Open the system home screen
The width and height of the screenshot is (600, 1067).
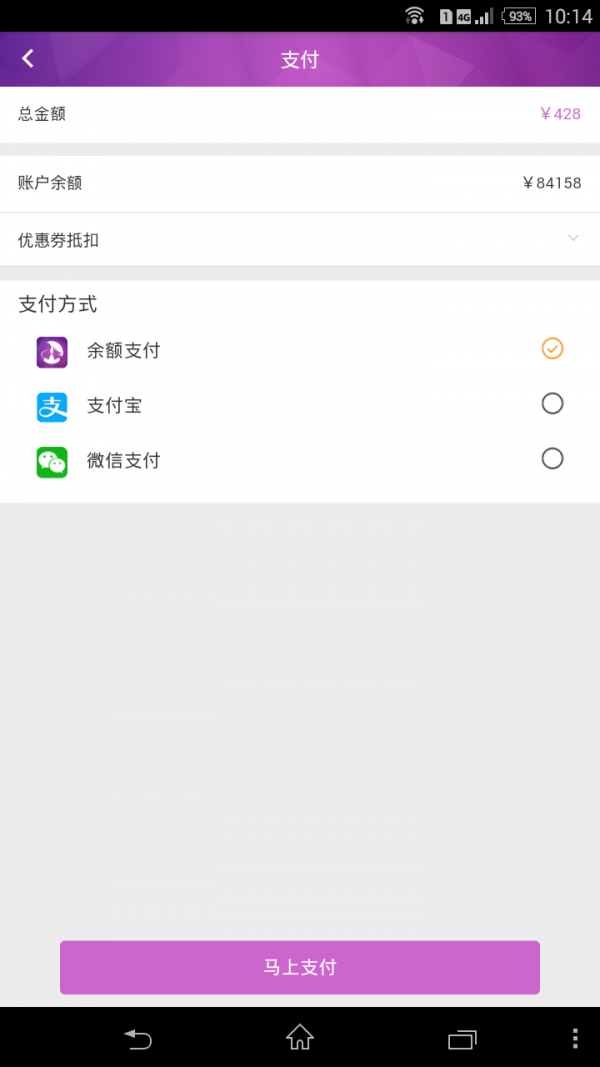300,1039
